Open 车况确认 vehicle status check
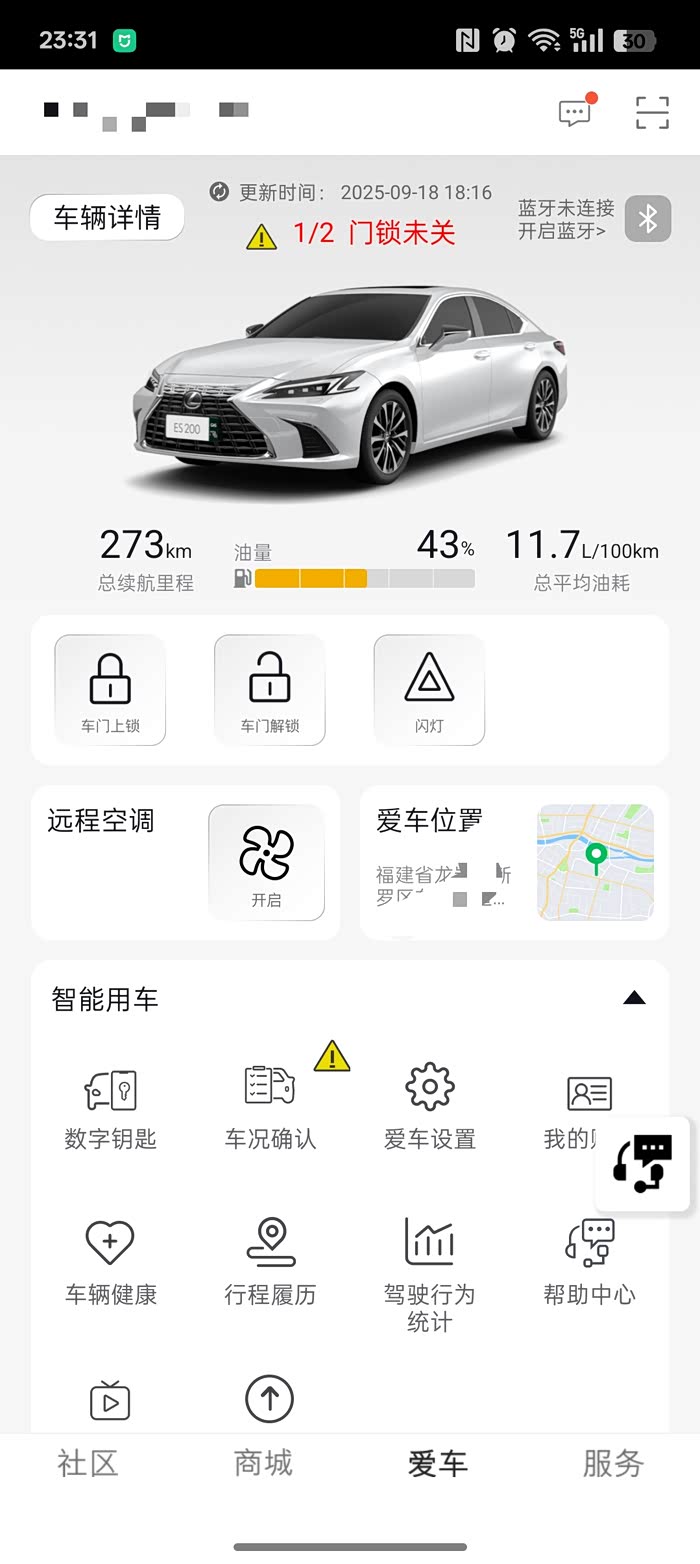 [x=270, y=1108]
